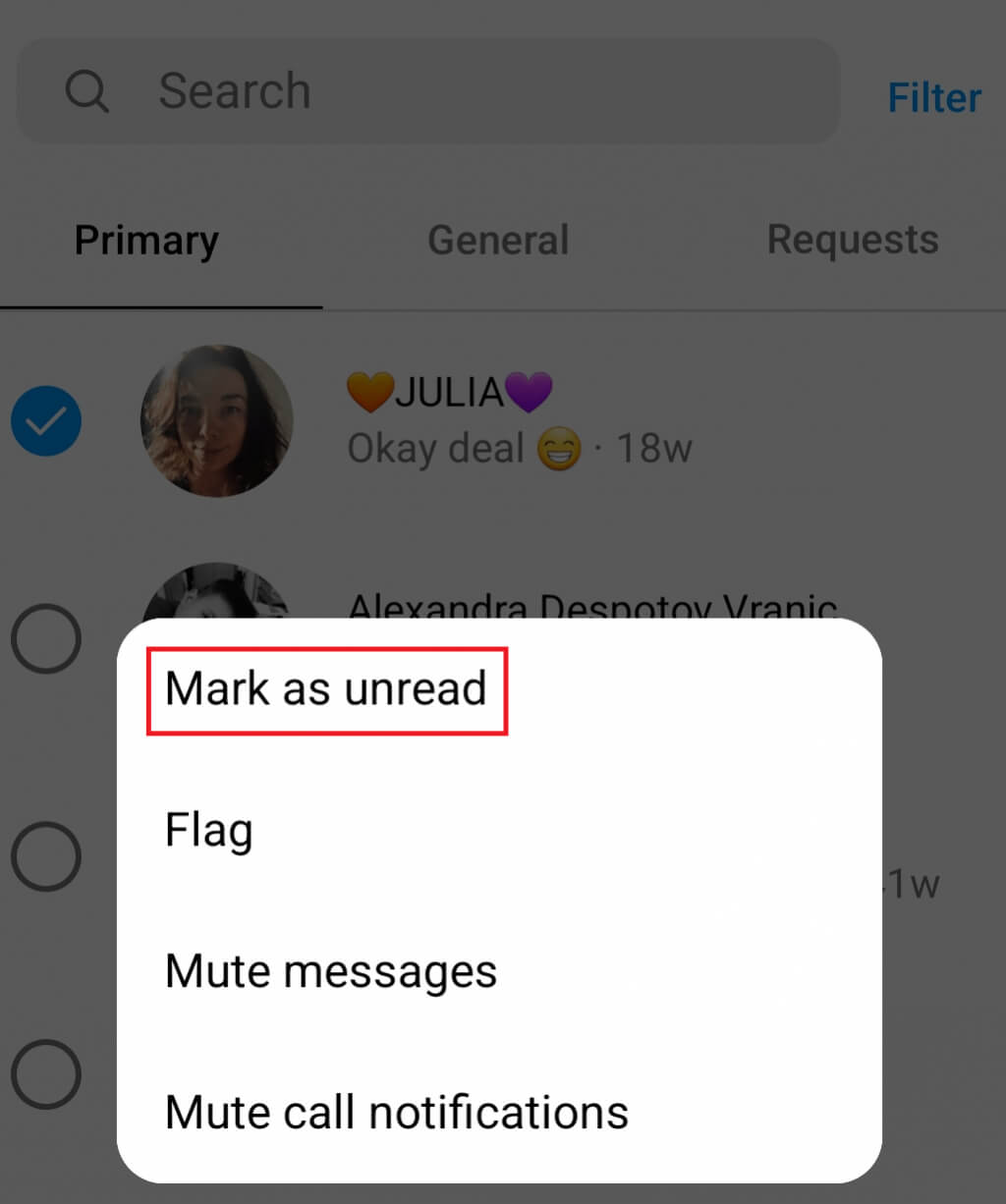1006x1204 pixels.
Task: Open the chat with JULIA
Action: pos(519,421)
